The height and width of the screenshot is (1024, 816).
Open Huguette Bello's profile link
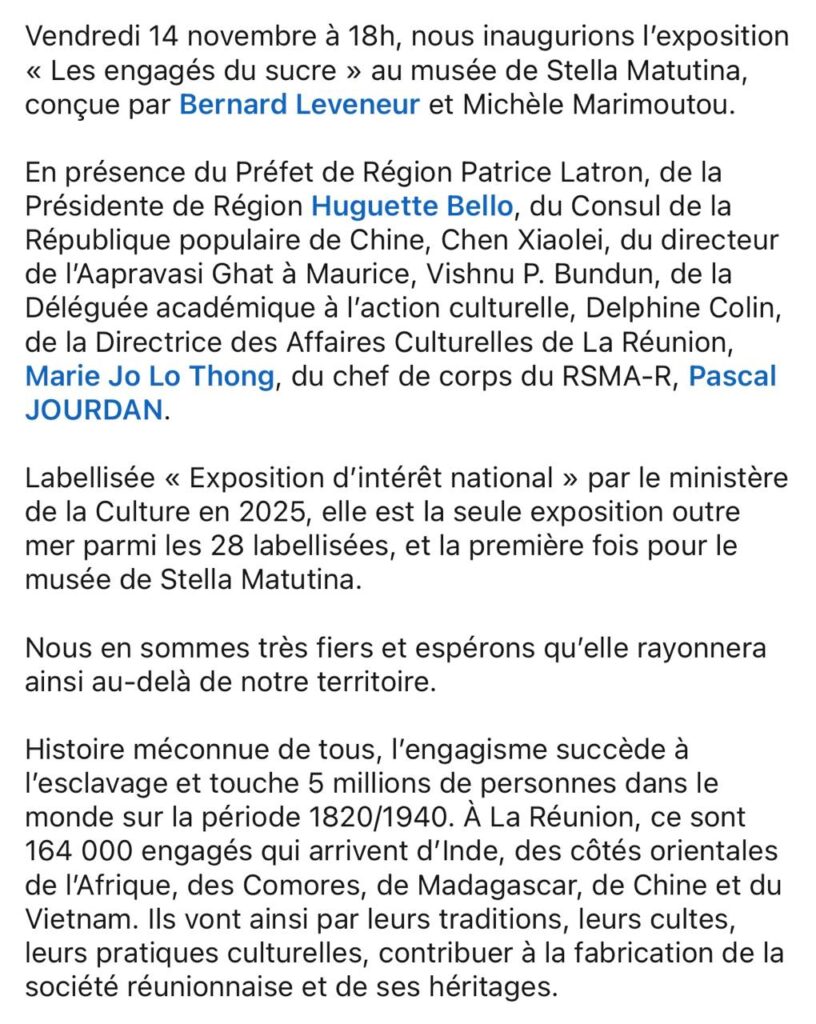(x=412, y=207)
